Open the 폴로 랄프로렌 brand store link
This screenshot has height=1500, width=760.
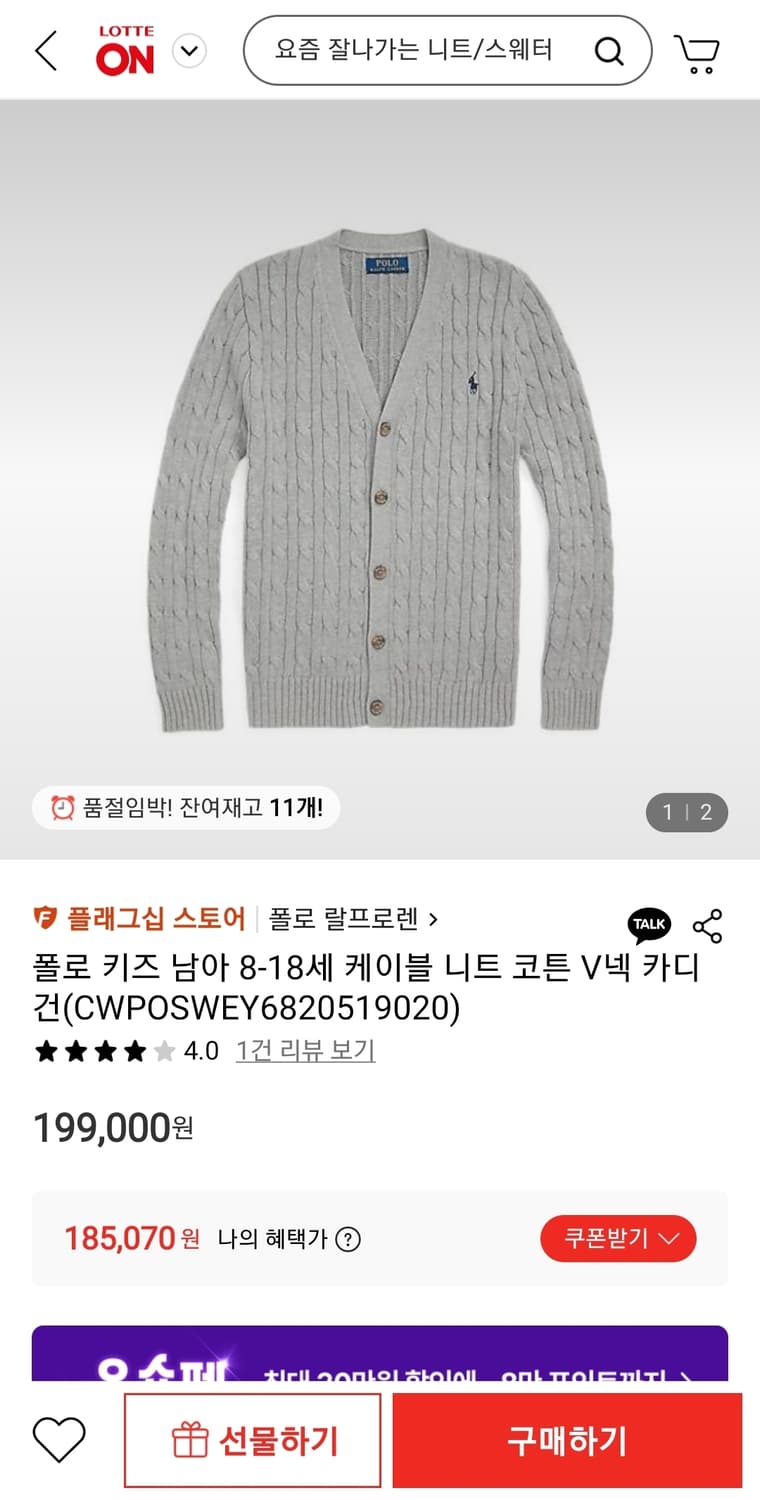coord(353,918)
